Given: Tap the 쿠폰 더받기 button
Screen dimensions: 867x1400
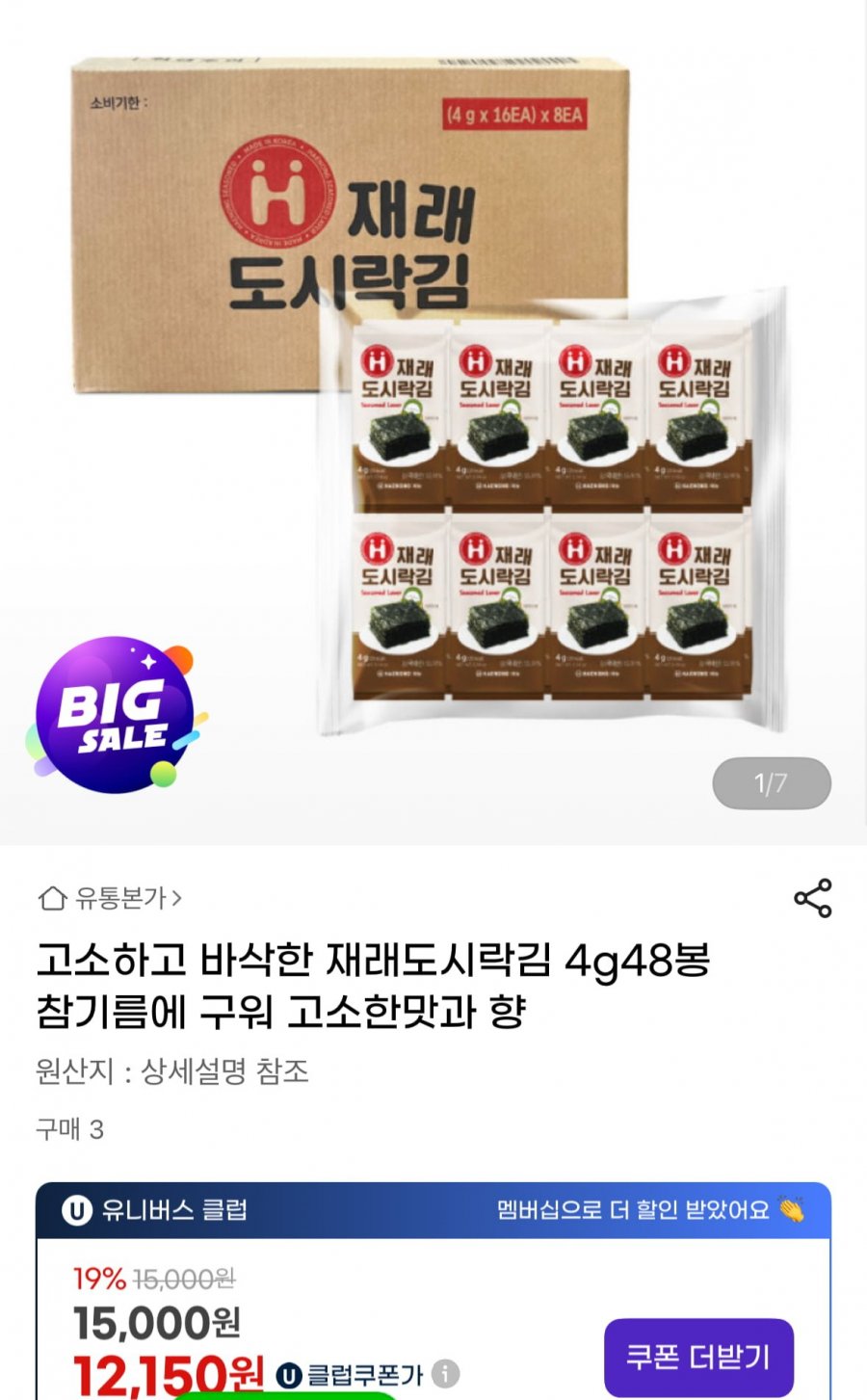Looking at the screenshot, I should click(698, 1357).
